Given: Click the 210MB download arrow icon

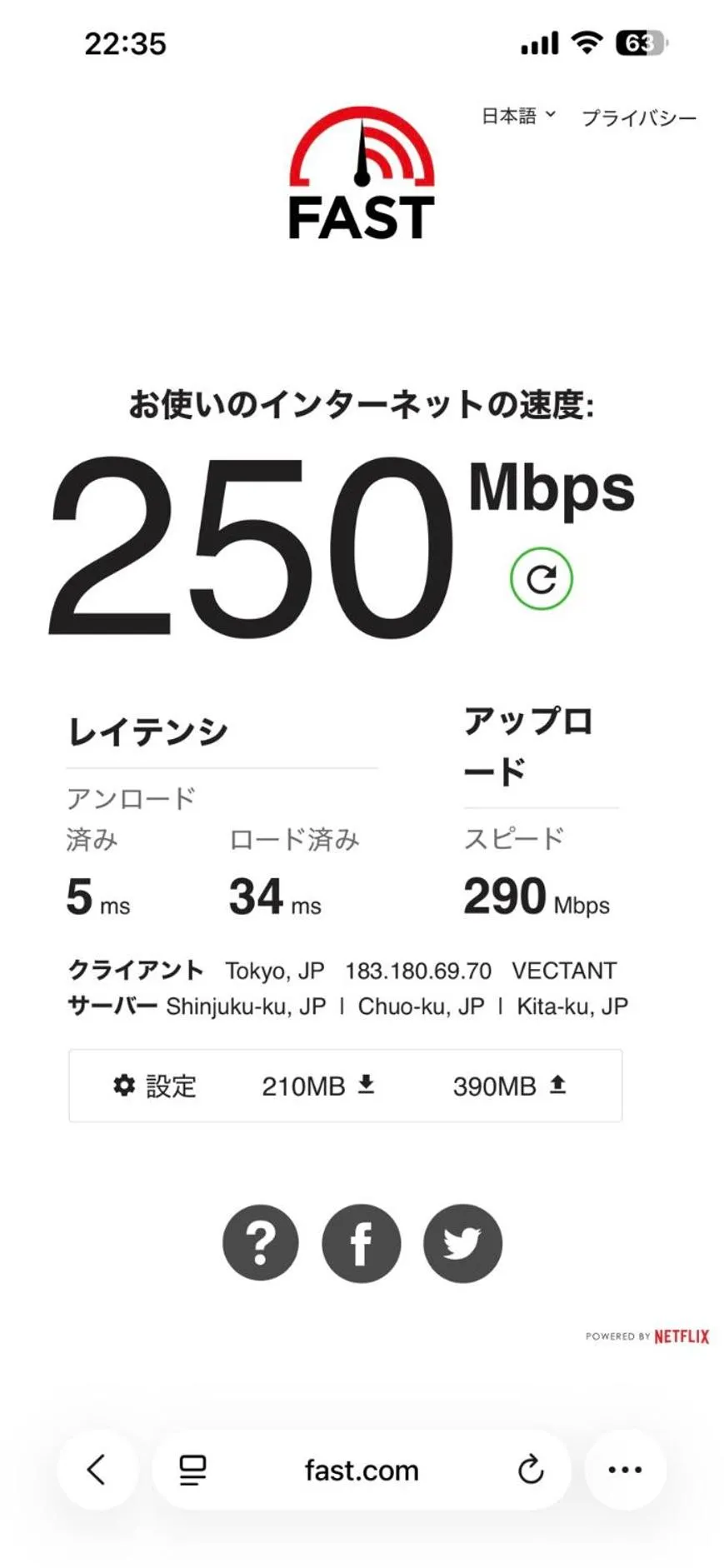Looking at the screenshot, I should pyautogui.click(x=365, y=1085).
